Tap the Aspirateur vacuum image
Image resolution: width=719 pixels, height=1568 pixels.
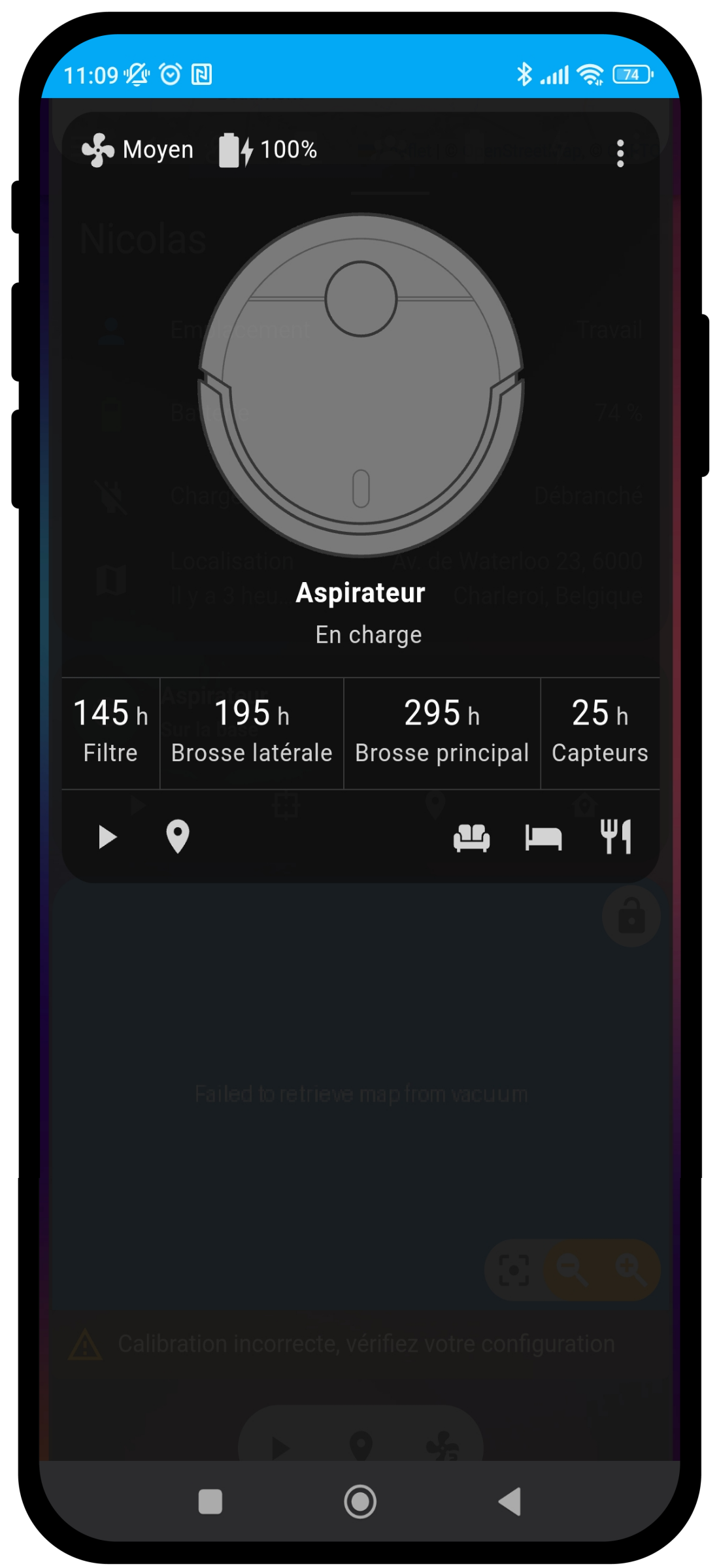361,385
